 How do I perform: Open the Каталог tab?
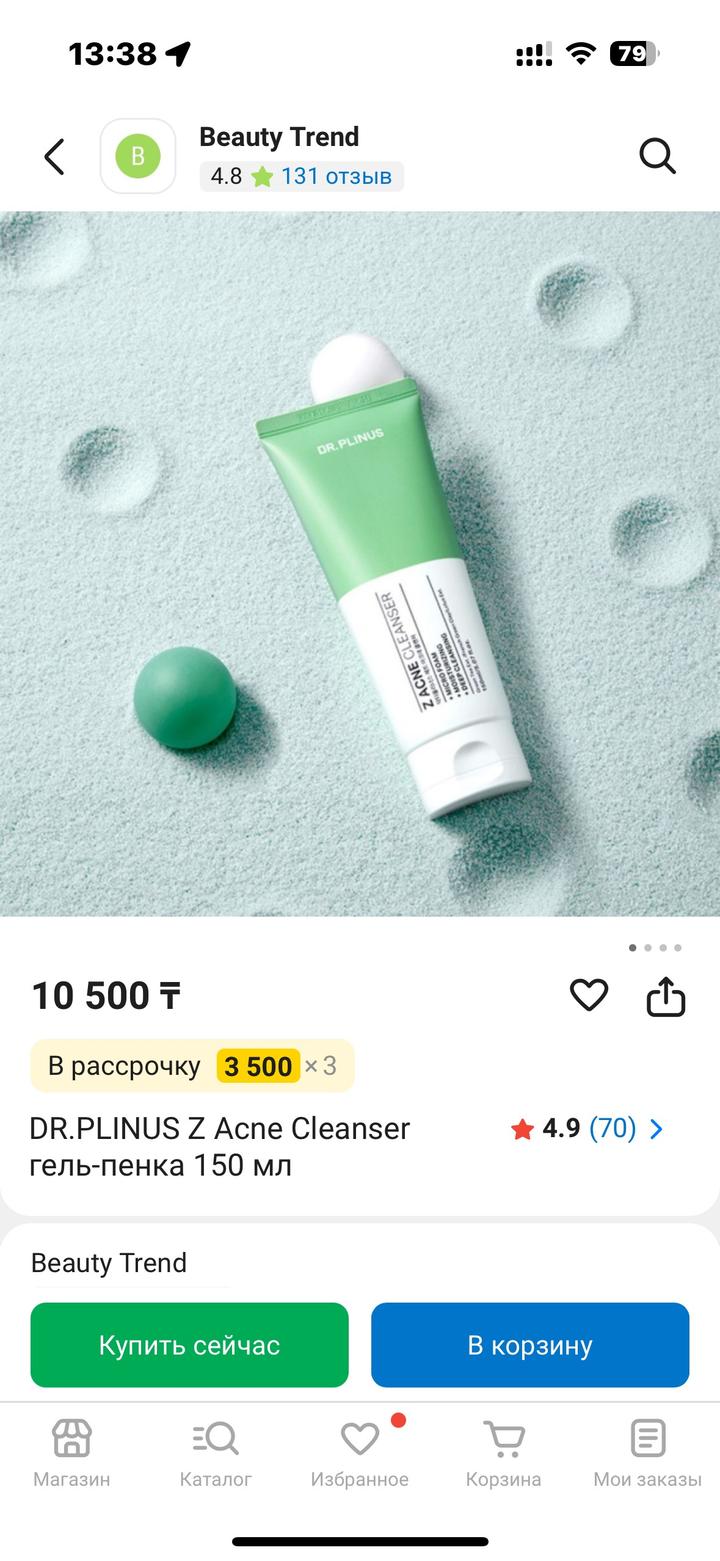pyautogui.click(x=216, y=1453)
